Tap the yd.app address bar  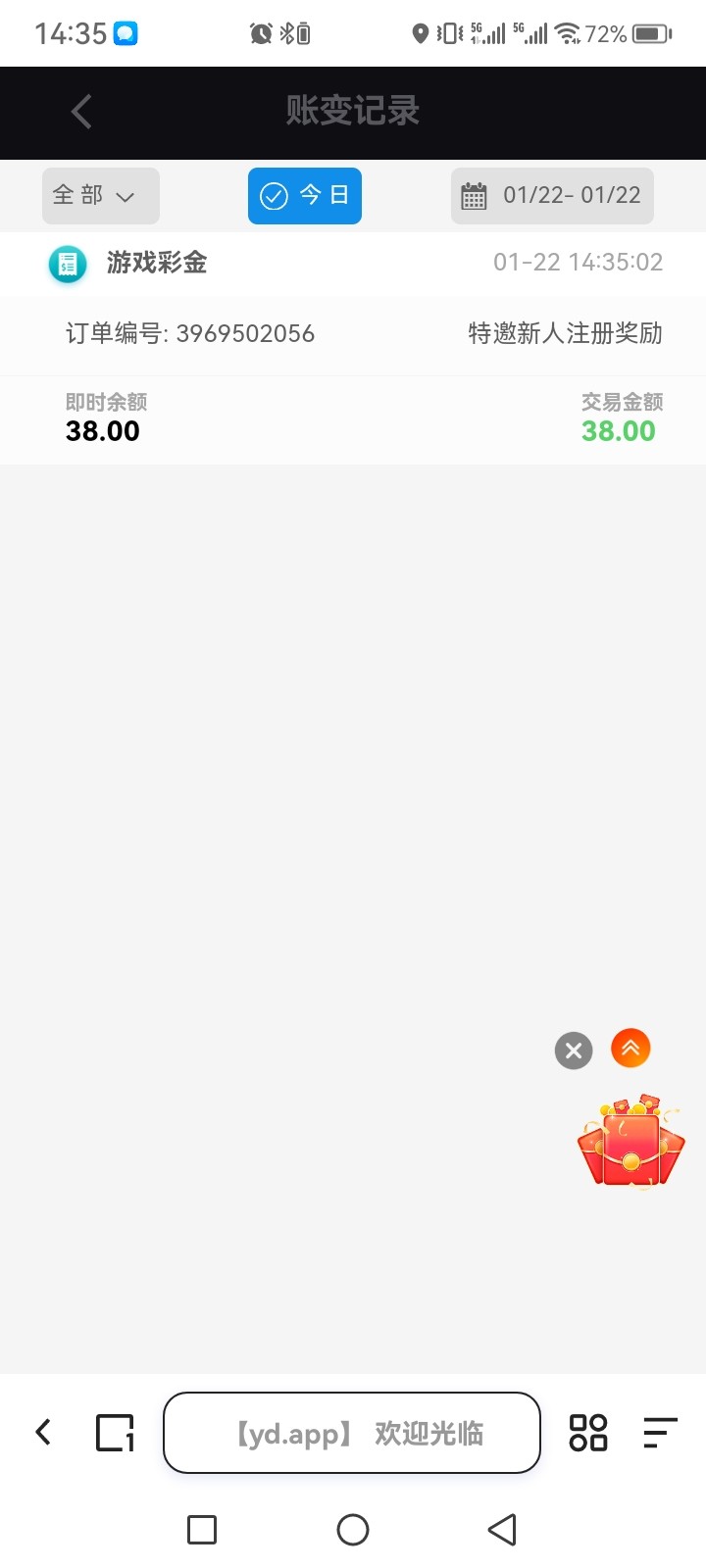(x=352, y=1433)
